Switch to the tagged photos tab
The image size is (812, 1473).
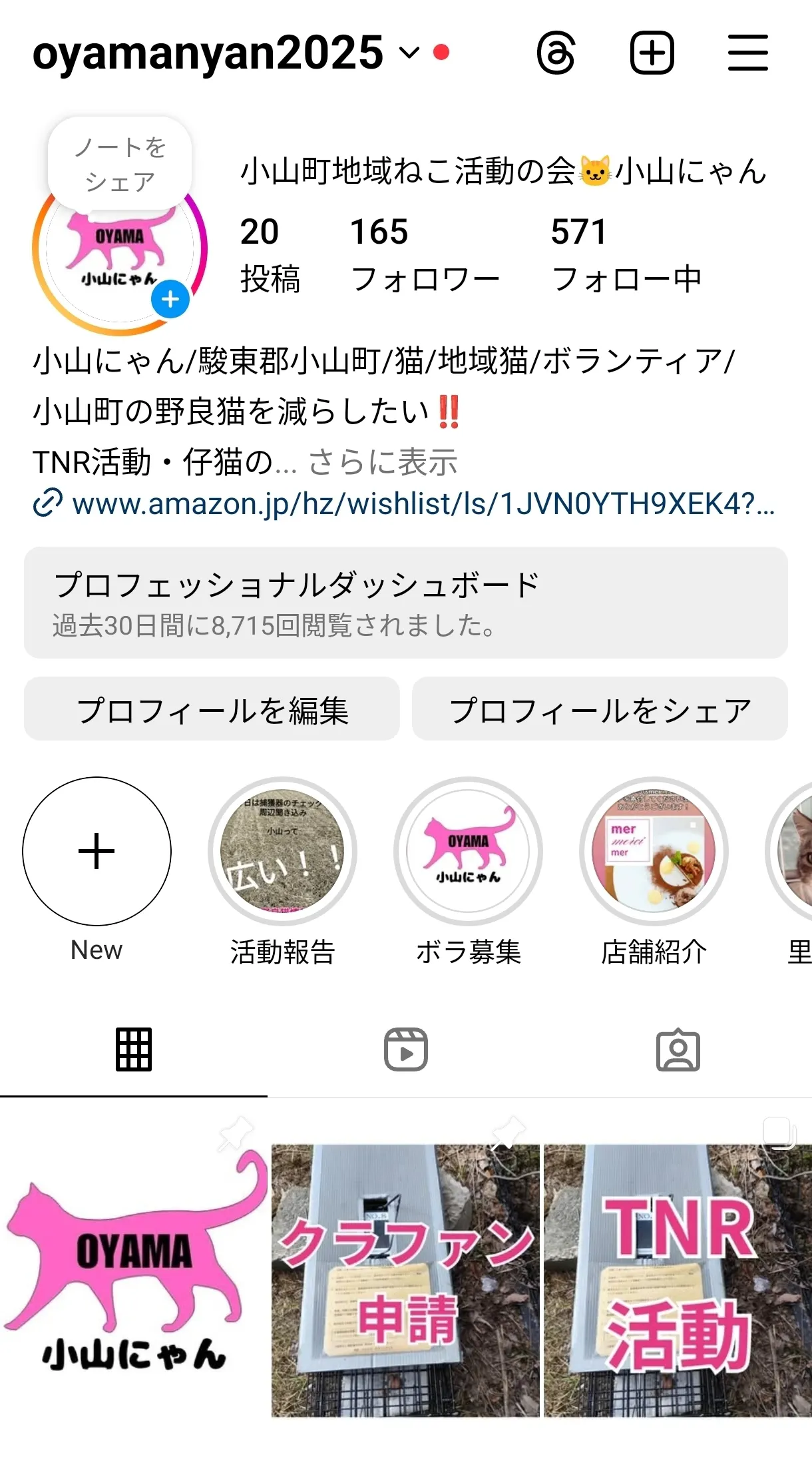[678, 1050]
